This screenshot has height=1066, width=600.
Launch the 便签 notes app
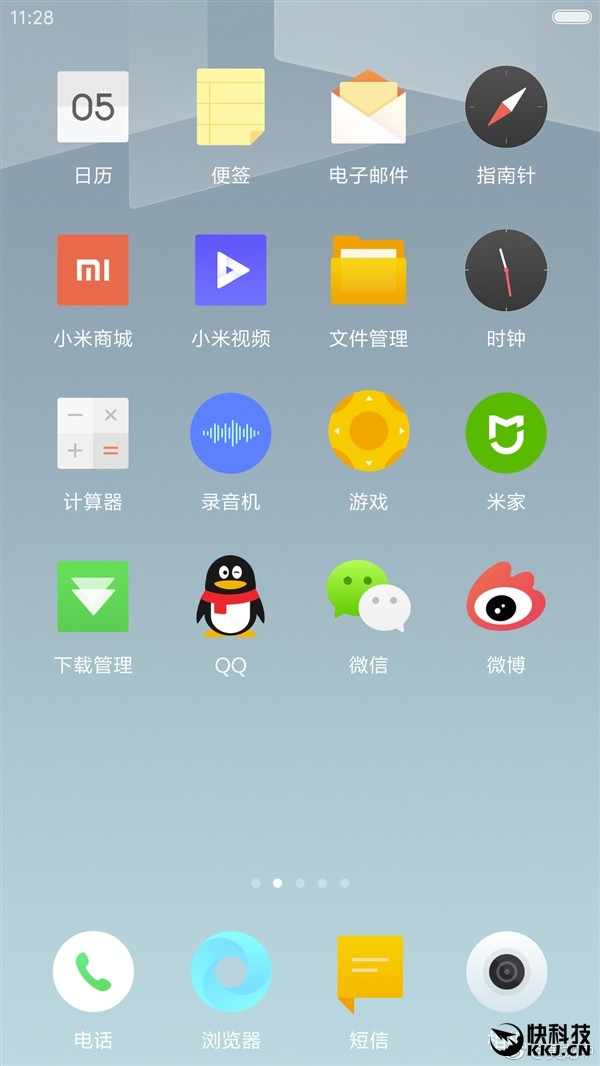click(231, 107)
